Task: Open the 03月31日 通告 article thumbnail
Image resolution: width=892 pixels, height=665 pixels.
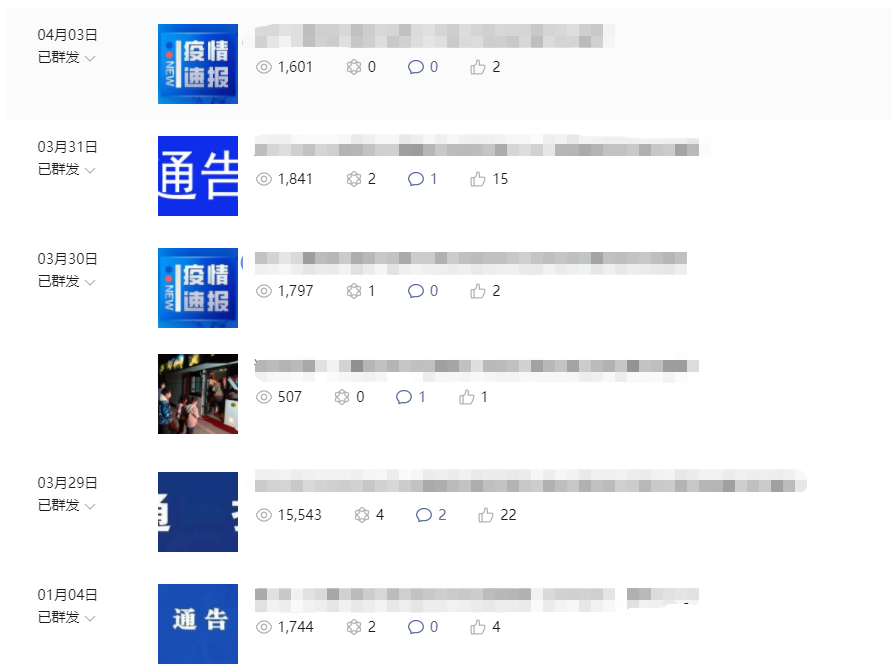Action: point(198,176)
